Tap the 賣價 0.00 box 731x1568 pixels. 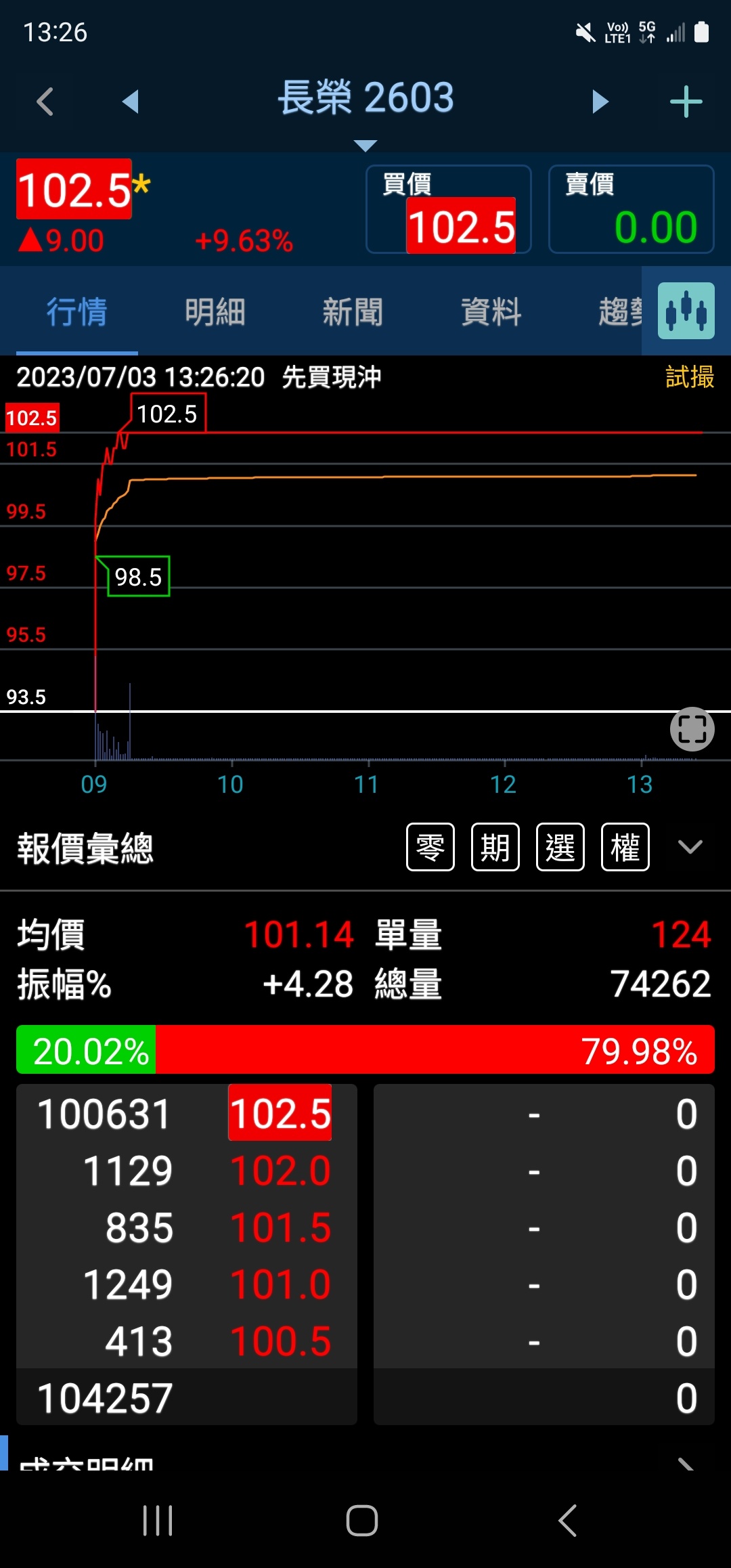[632, 209]
